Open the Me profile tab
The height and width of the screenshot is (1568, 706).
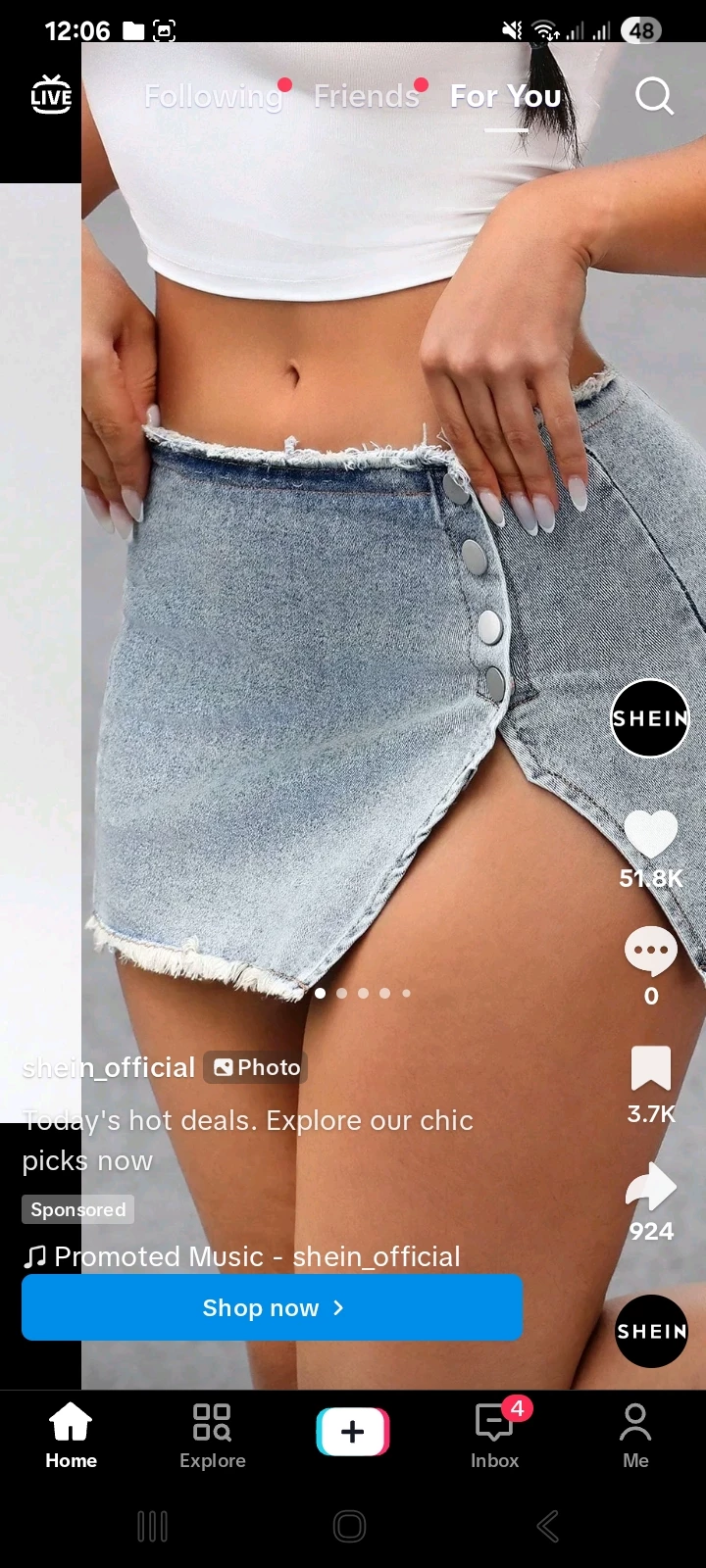[635, 1436]
